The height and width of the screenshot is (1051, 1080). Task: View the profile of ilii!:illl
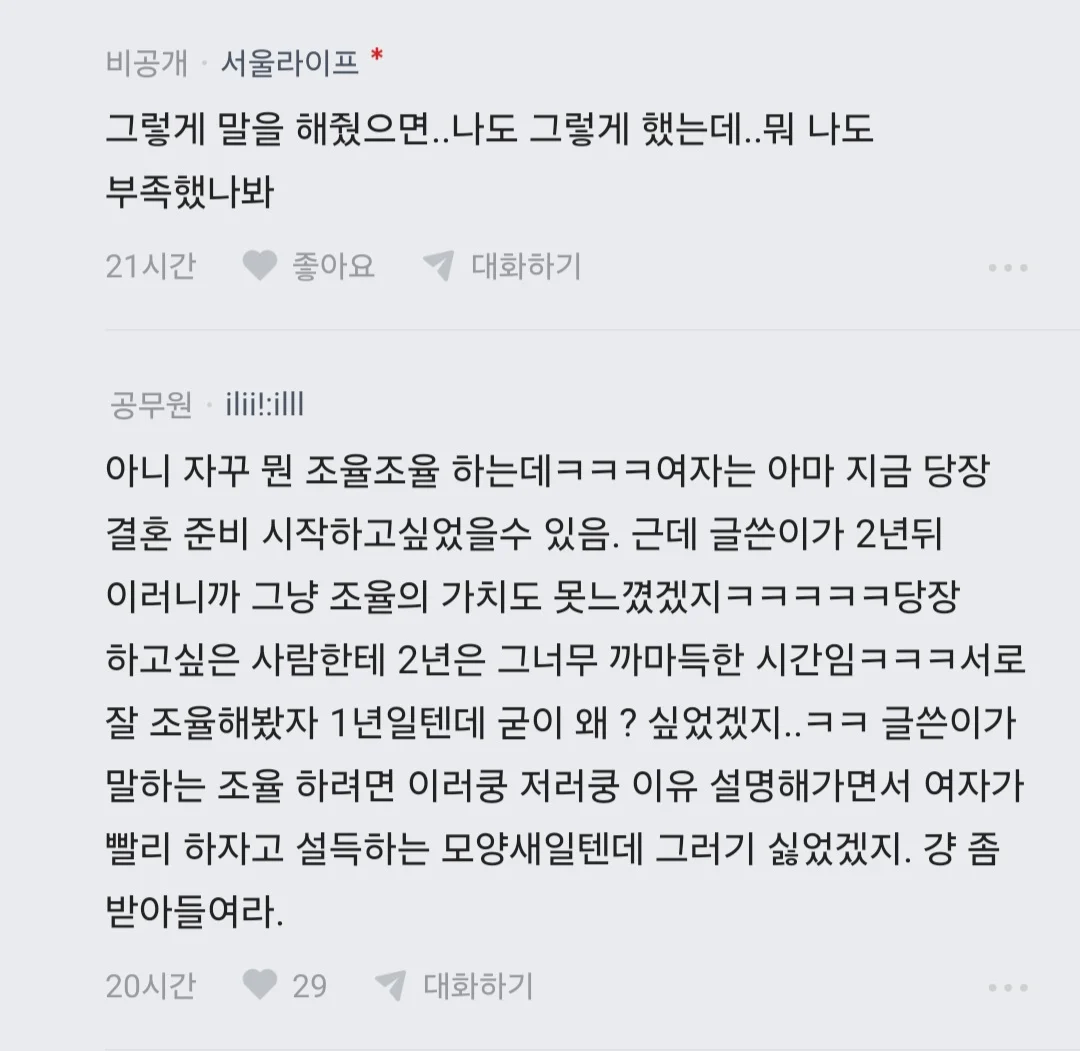264,405
